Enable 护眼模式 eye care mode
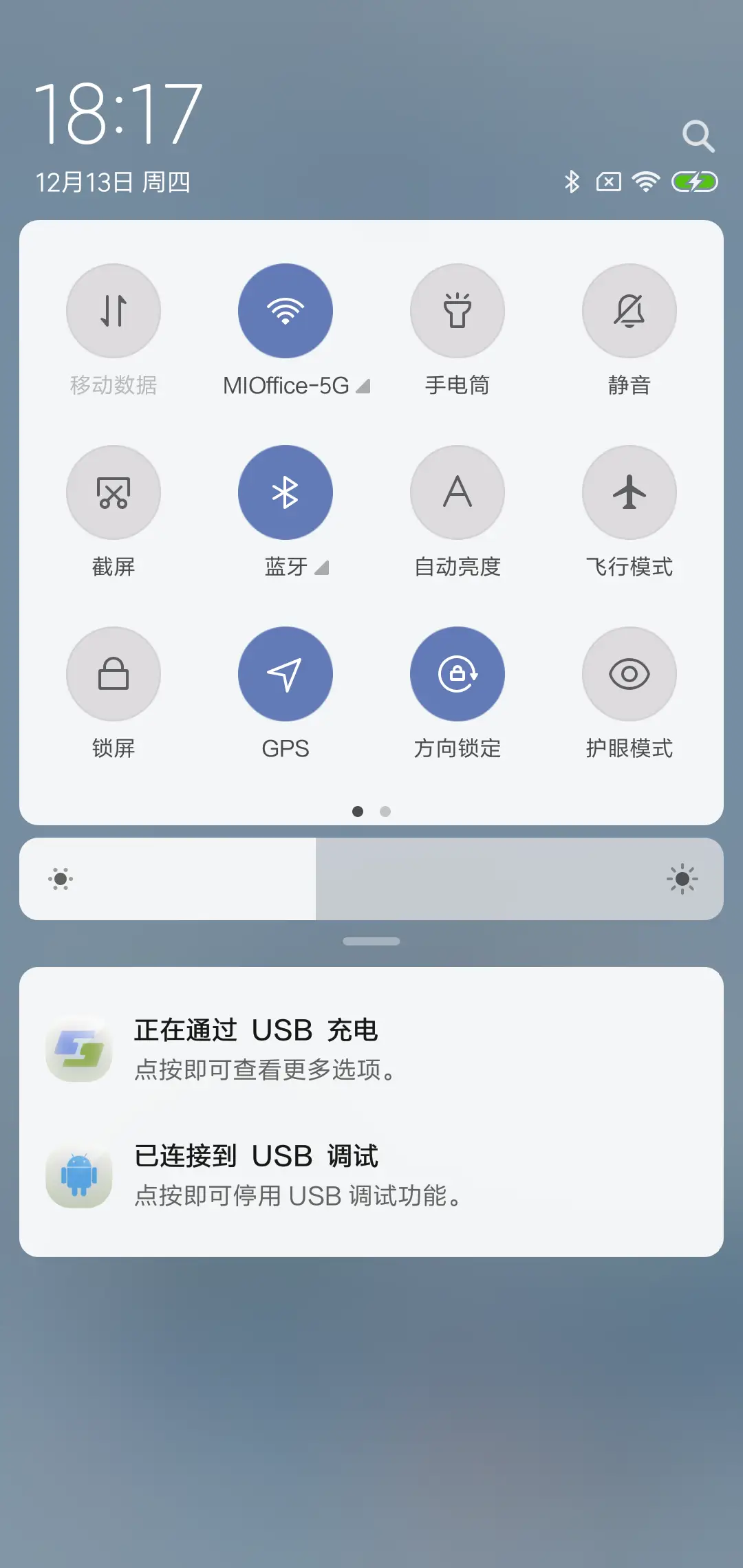The width and height of the screenshot is (743, 1568). 629,674
